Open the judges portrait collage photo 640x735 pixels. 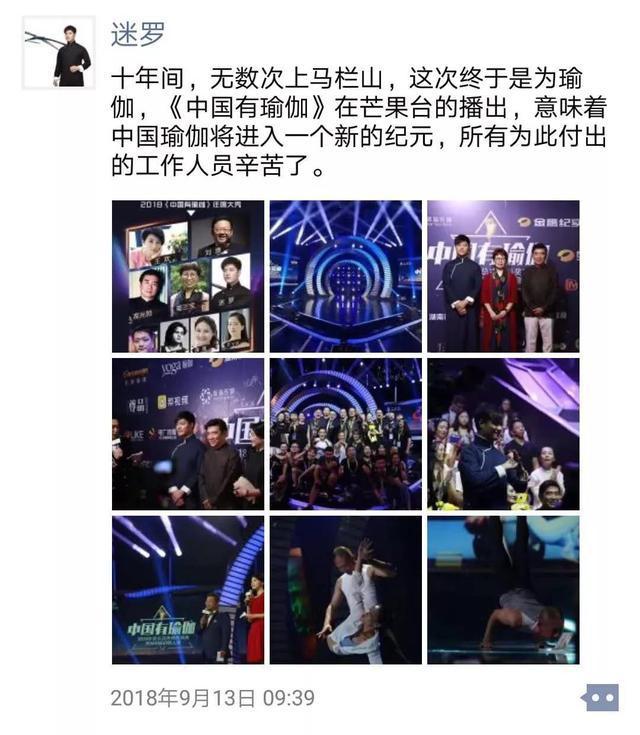(x=188, y=276)
